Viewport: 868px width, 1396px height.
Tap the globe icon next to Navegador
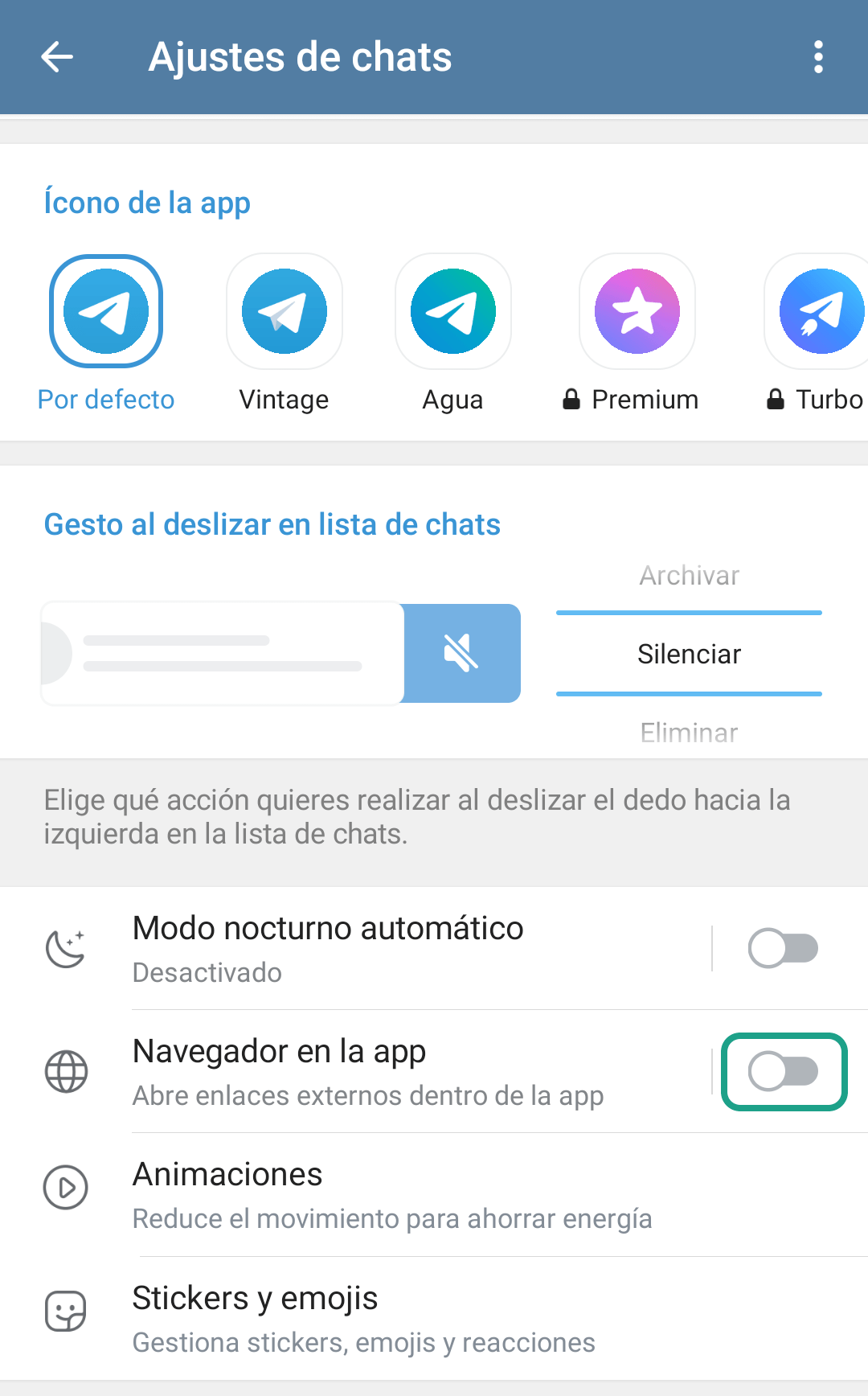tap(66, 1071)
